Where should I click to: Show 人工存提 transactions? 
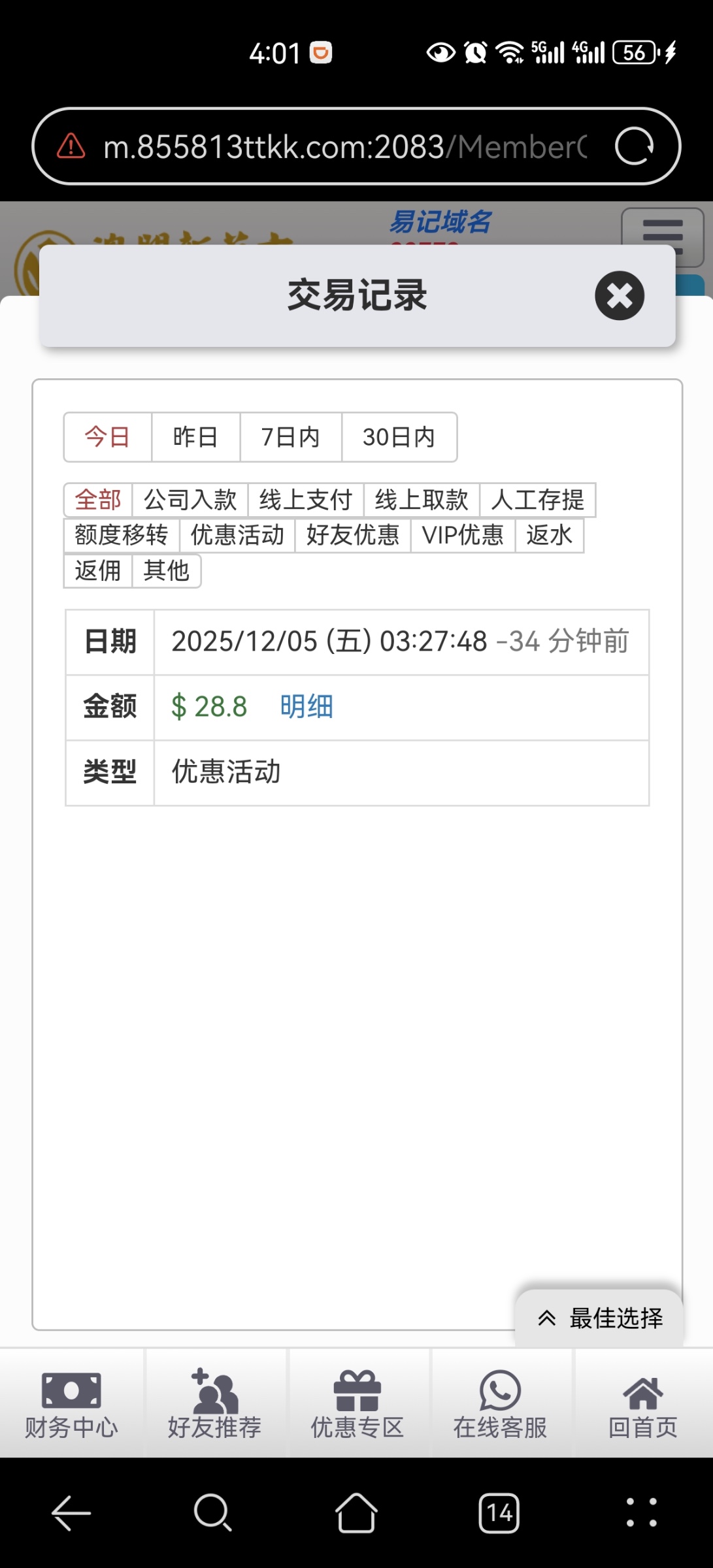point(537,500)
